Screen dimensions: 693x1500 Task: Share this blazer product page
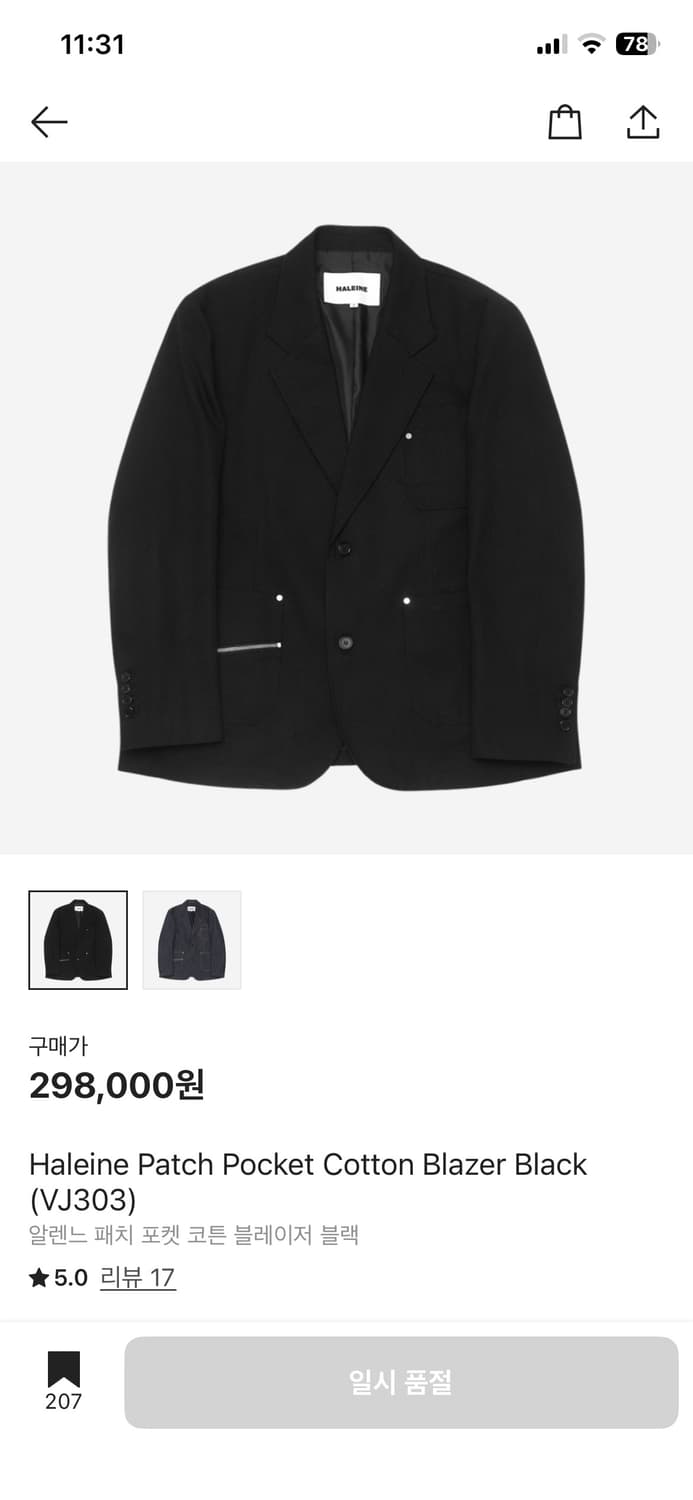pyautogui.click(x=643, y=122)
